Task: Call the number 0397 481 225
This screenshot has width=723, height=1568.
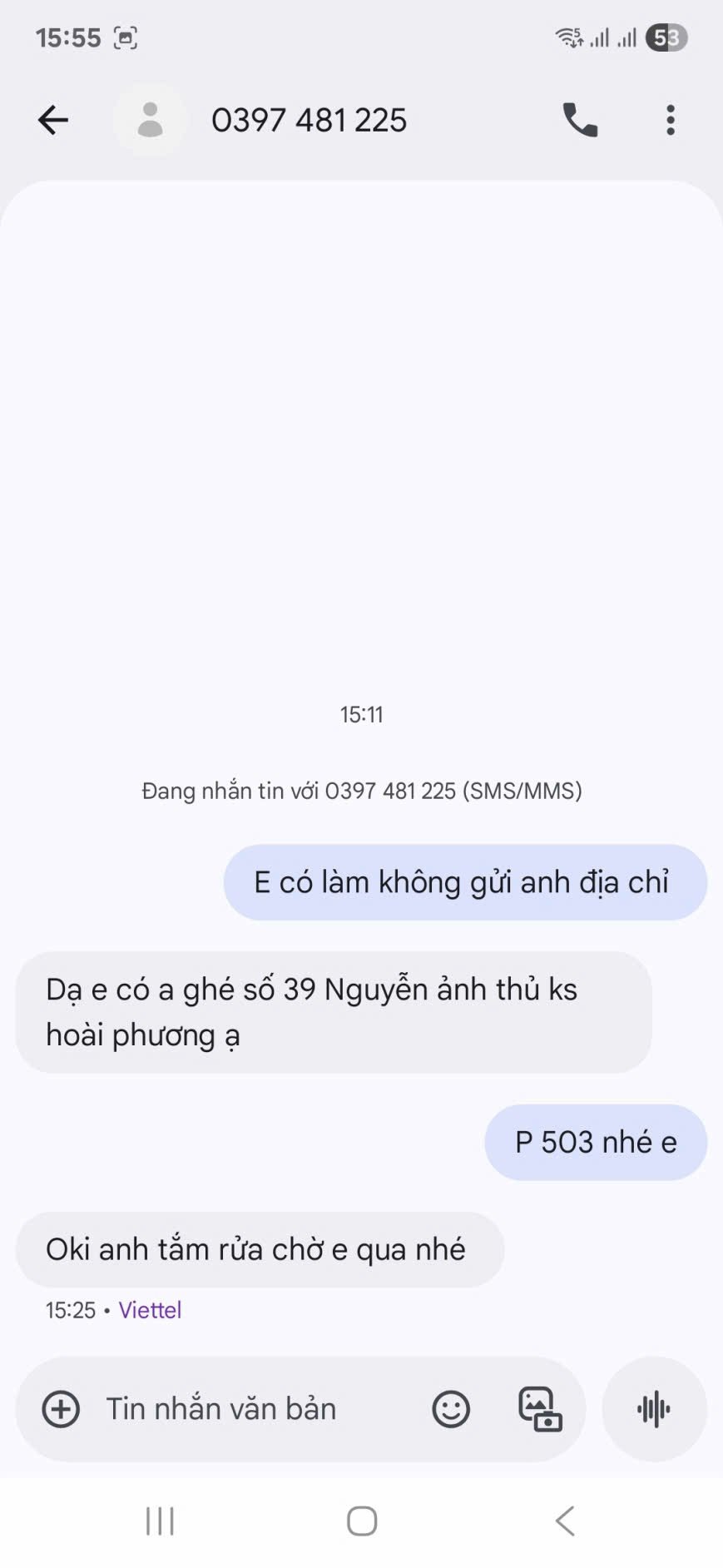Action: 580,120
